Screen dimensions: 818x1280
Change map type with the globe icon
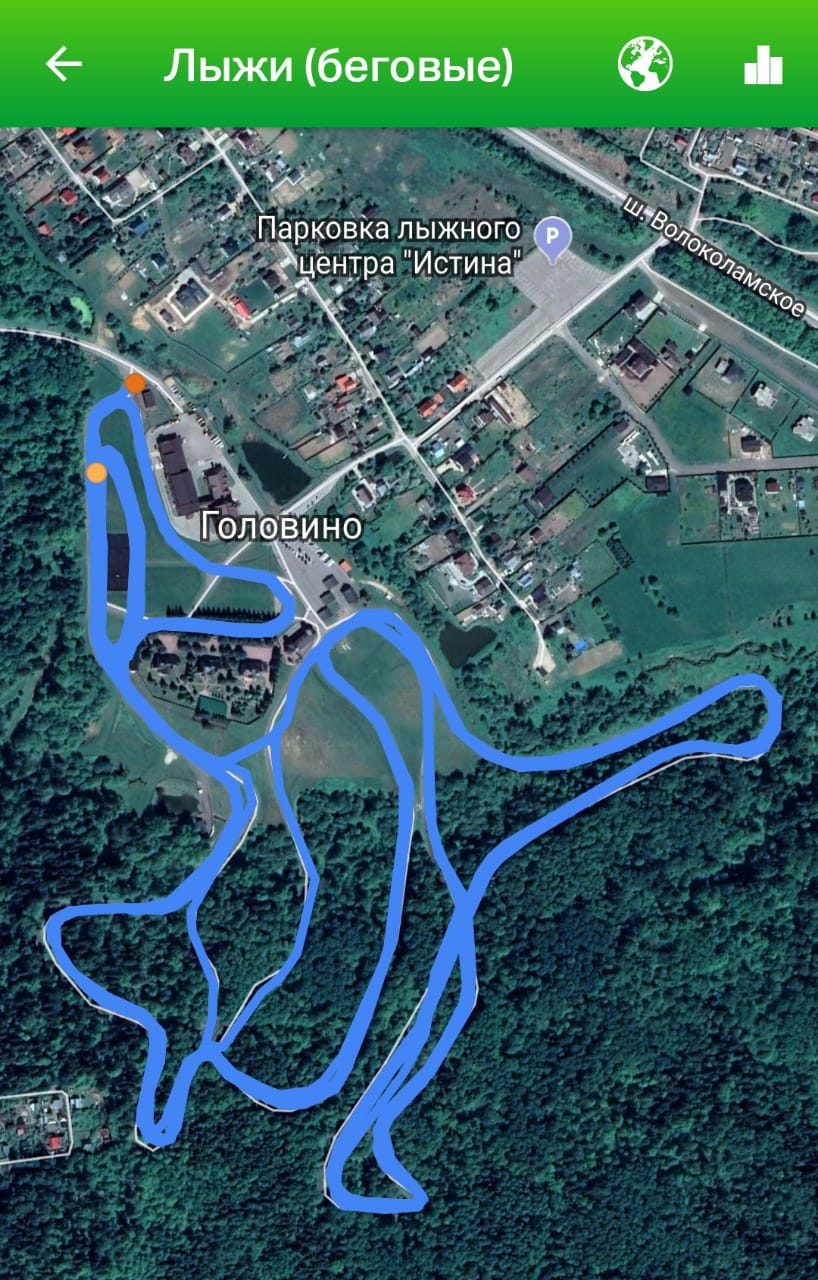[645, 65]
